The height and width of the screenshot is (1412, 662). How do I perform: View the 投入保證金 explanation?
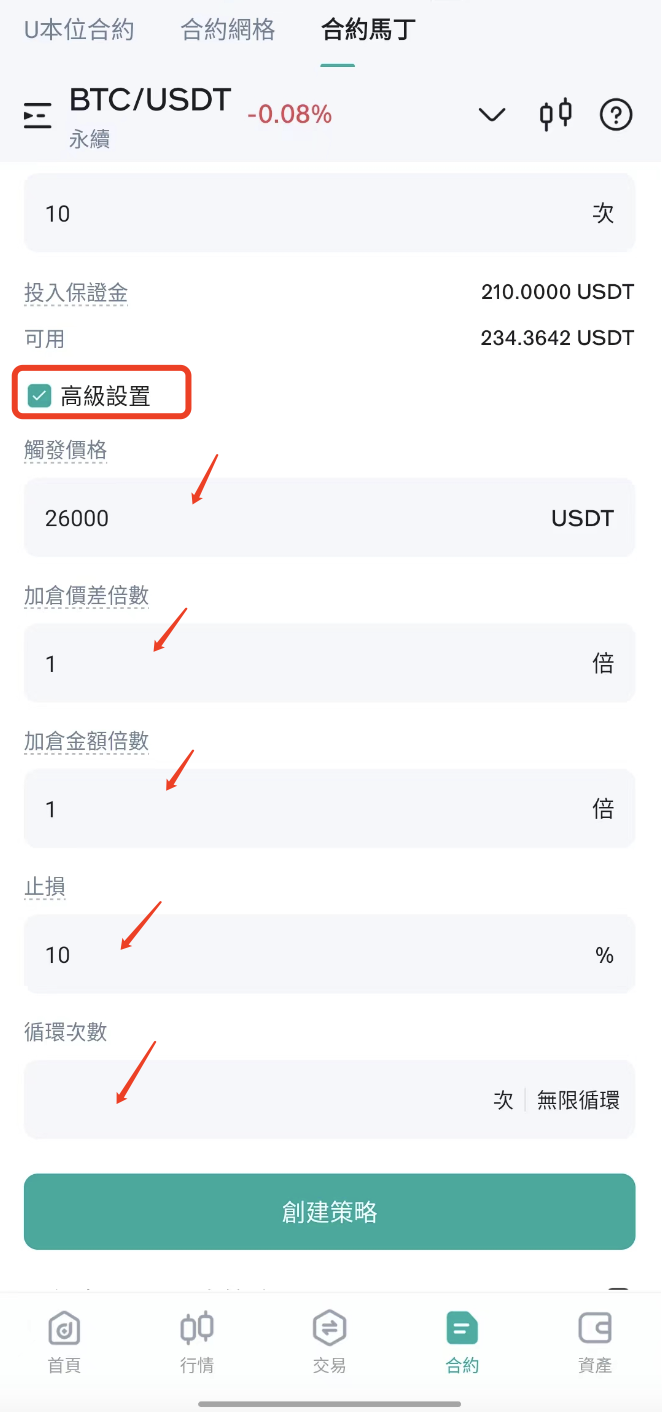76,293
